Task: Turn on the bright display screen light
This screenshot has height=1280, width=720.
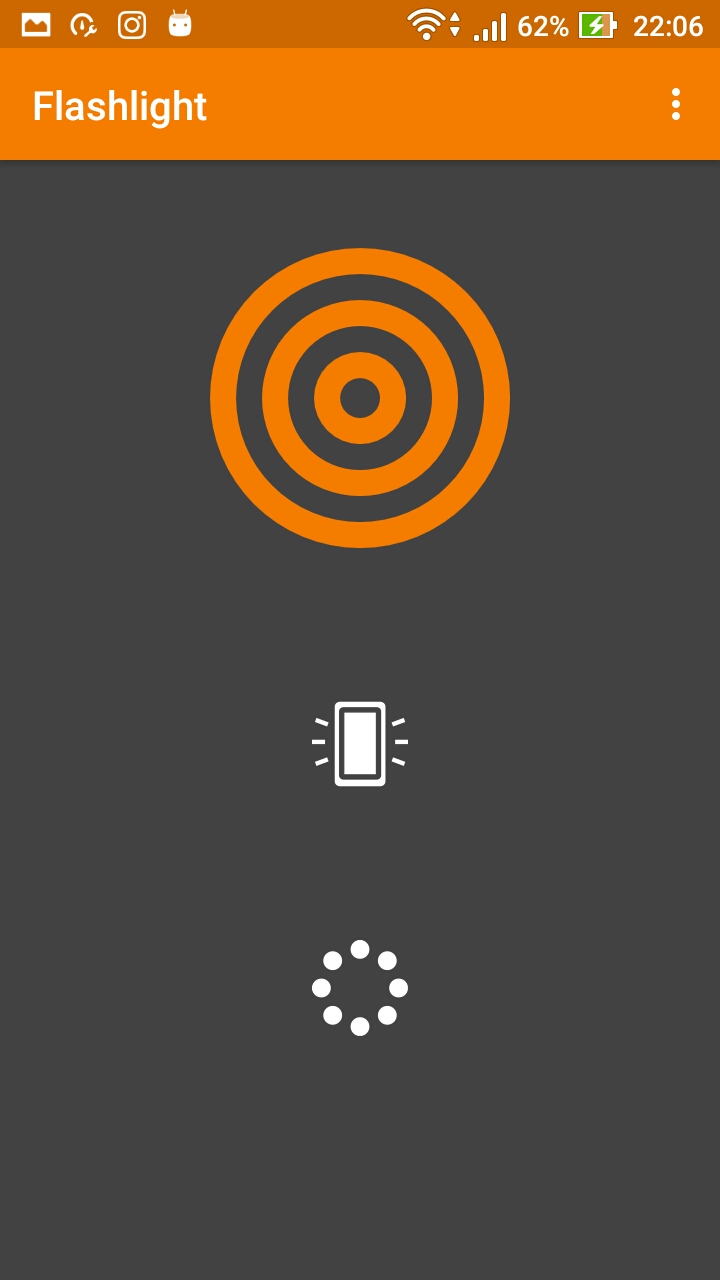Action: [360, 743]
